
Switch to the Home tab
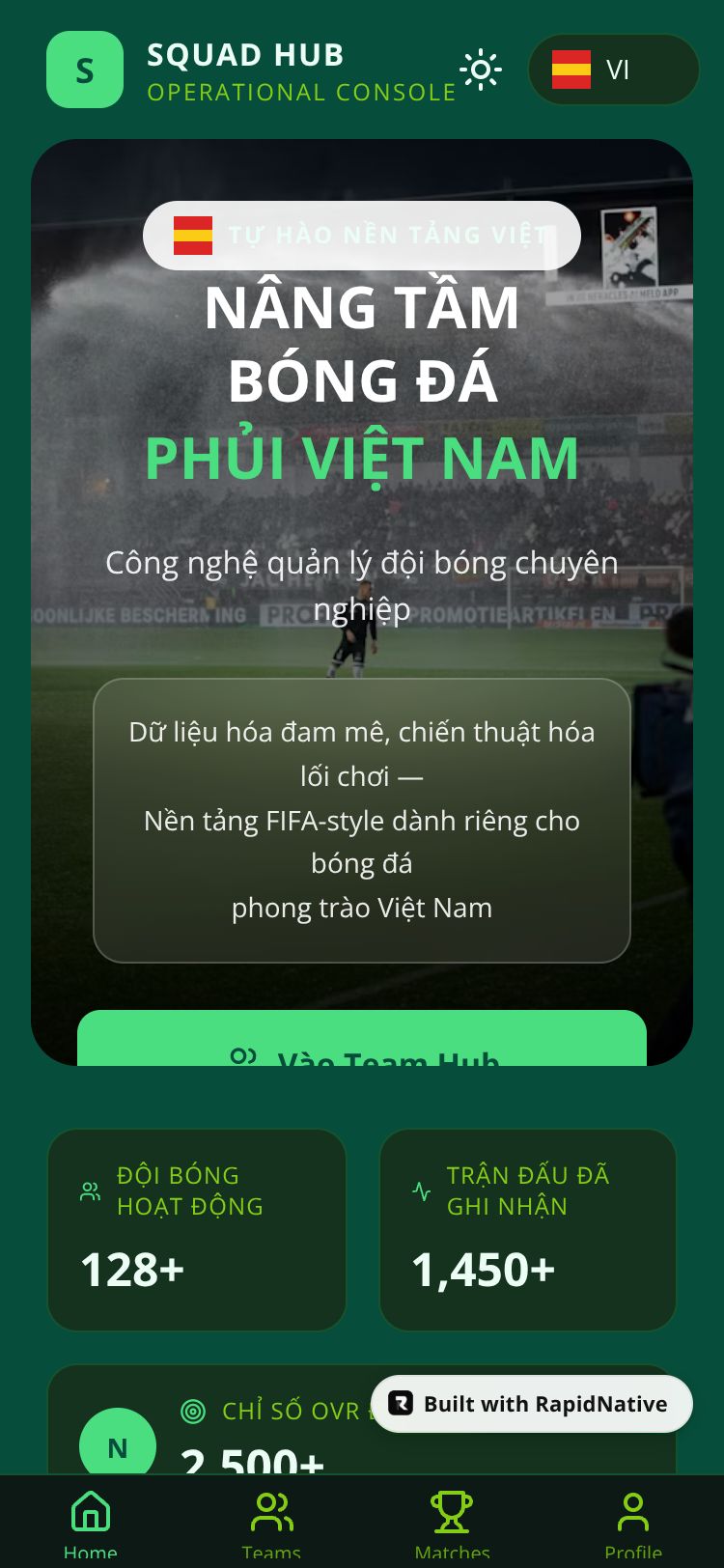point(91,1521)
